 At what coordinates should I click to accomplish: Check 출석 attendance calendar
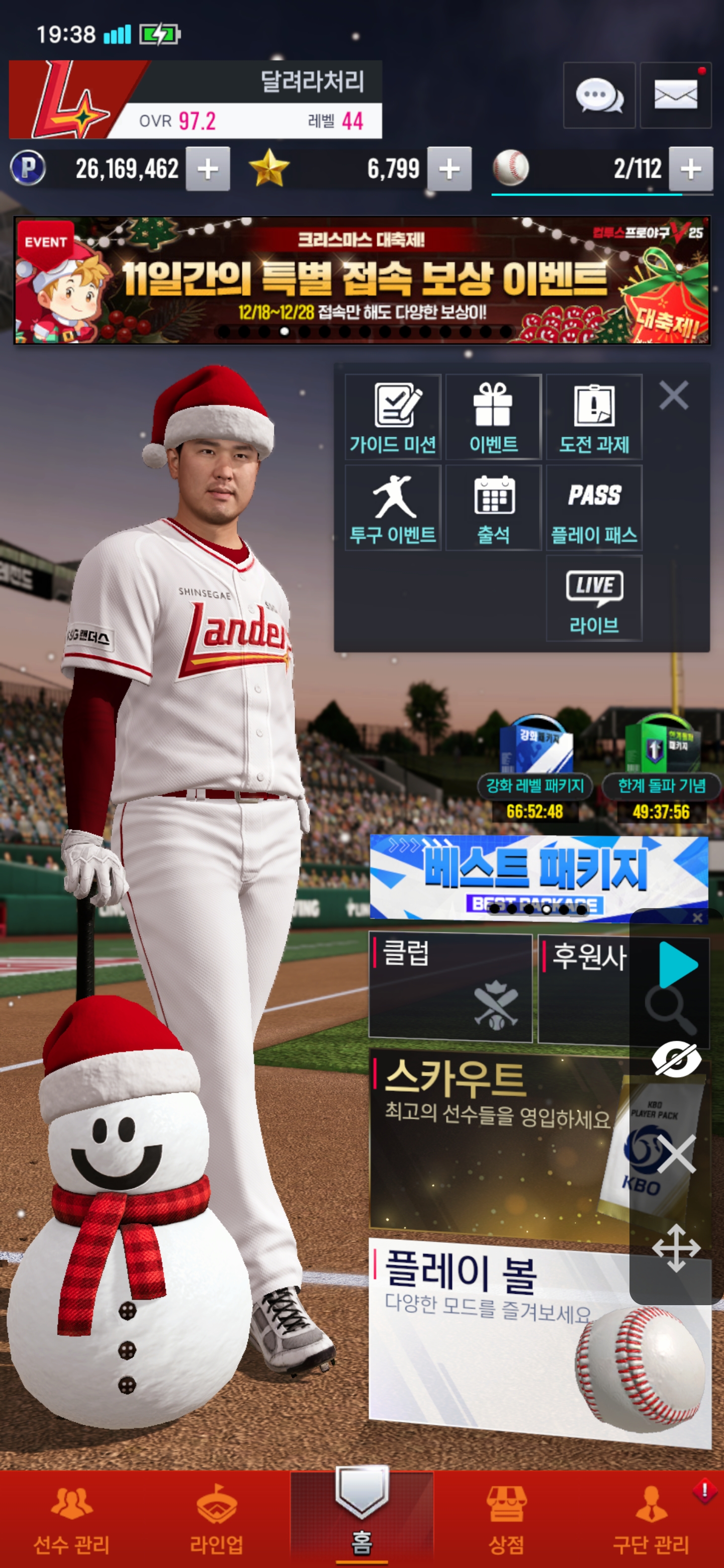[x=493, y=508]
